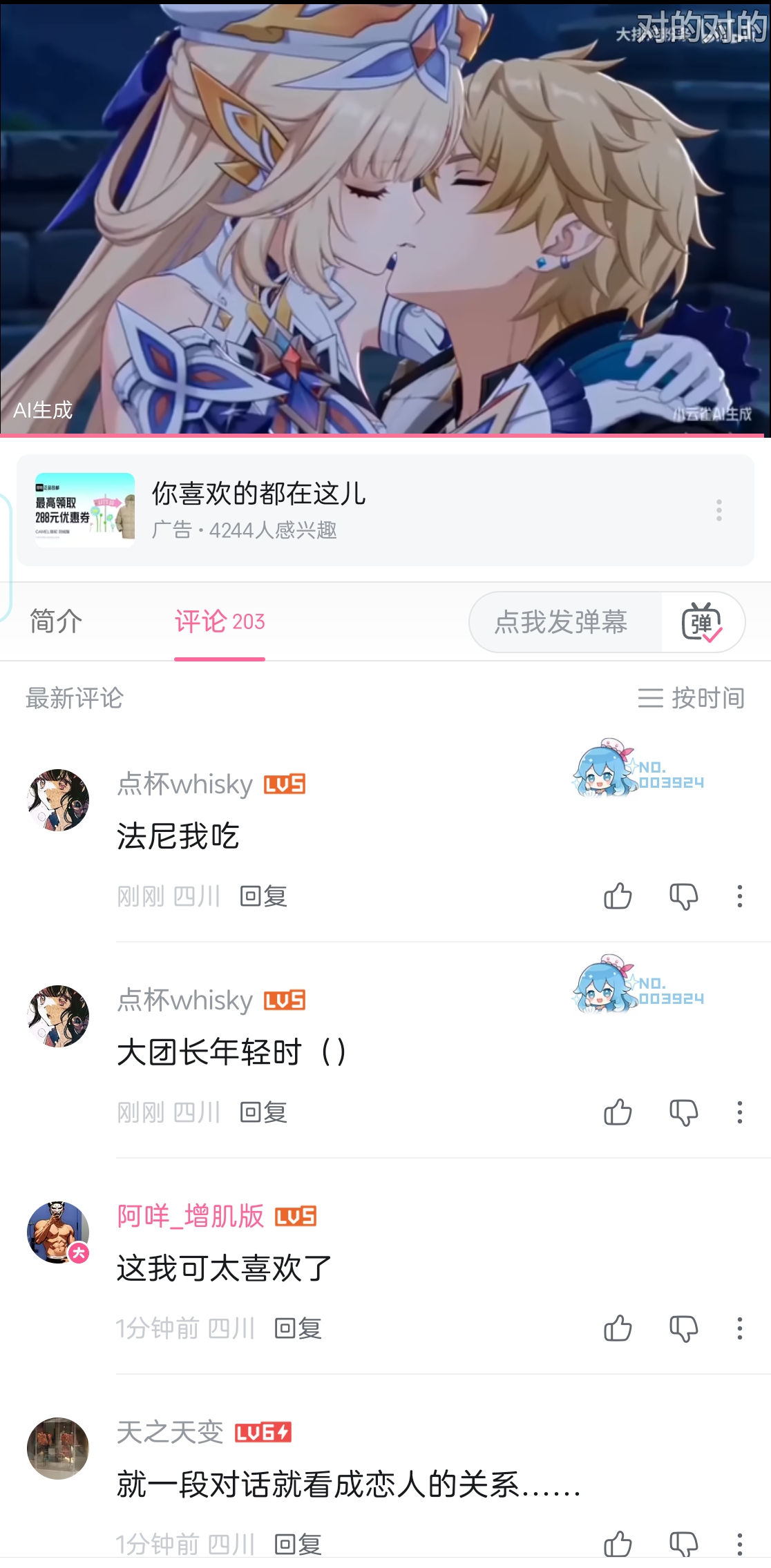Dislike the comment 法尼我吃
771x1568 pixels.
[683, 896]
